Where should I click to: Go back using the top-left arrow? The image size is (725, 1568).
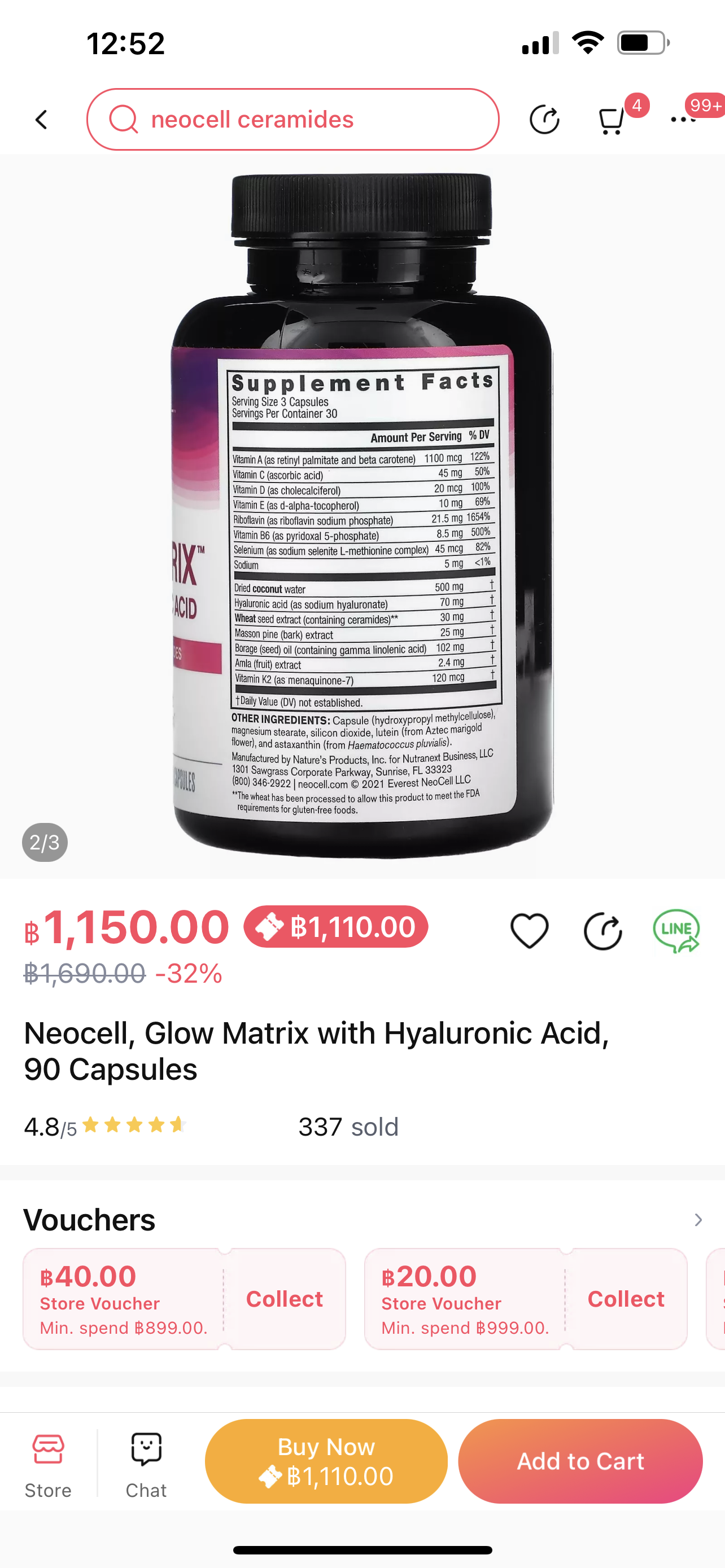click(41, 119)
